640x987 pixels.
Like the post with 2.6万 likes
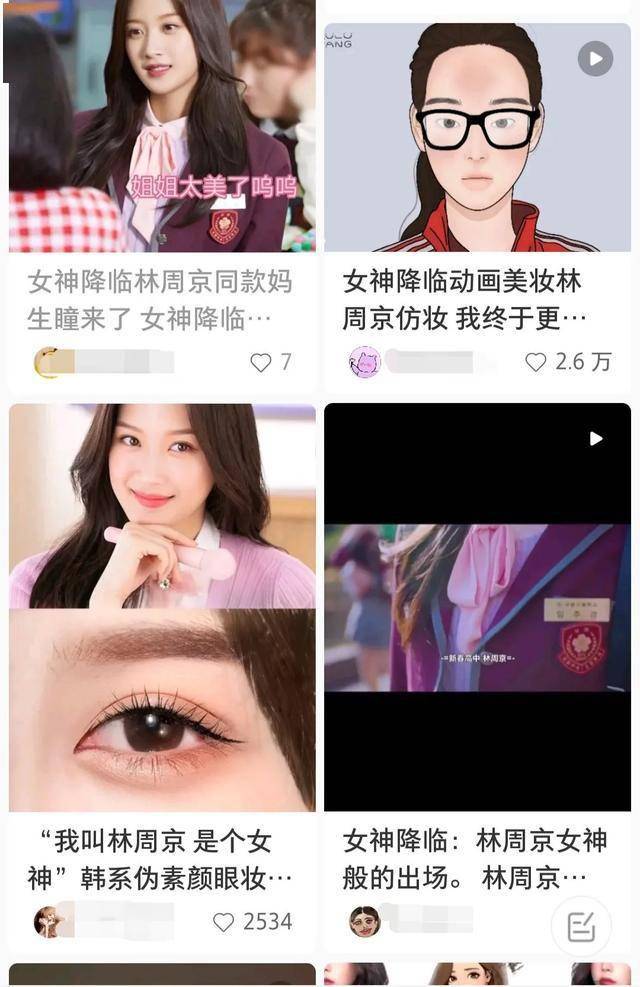tap(537, 362)
